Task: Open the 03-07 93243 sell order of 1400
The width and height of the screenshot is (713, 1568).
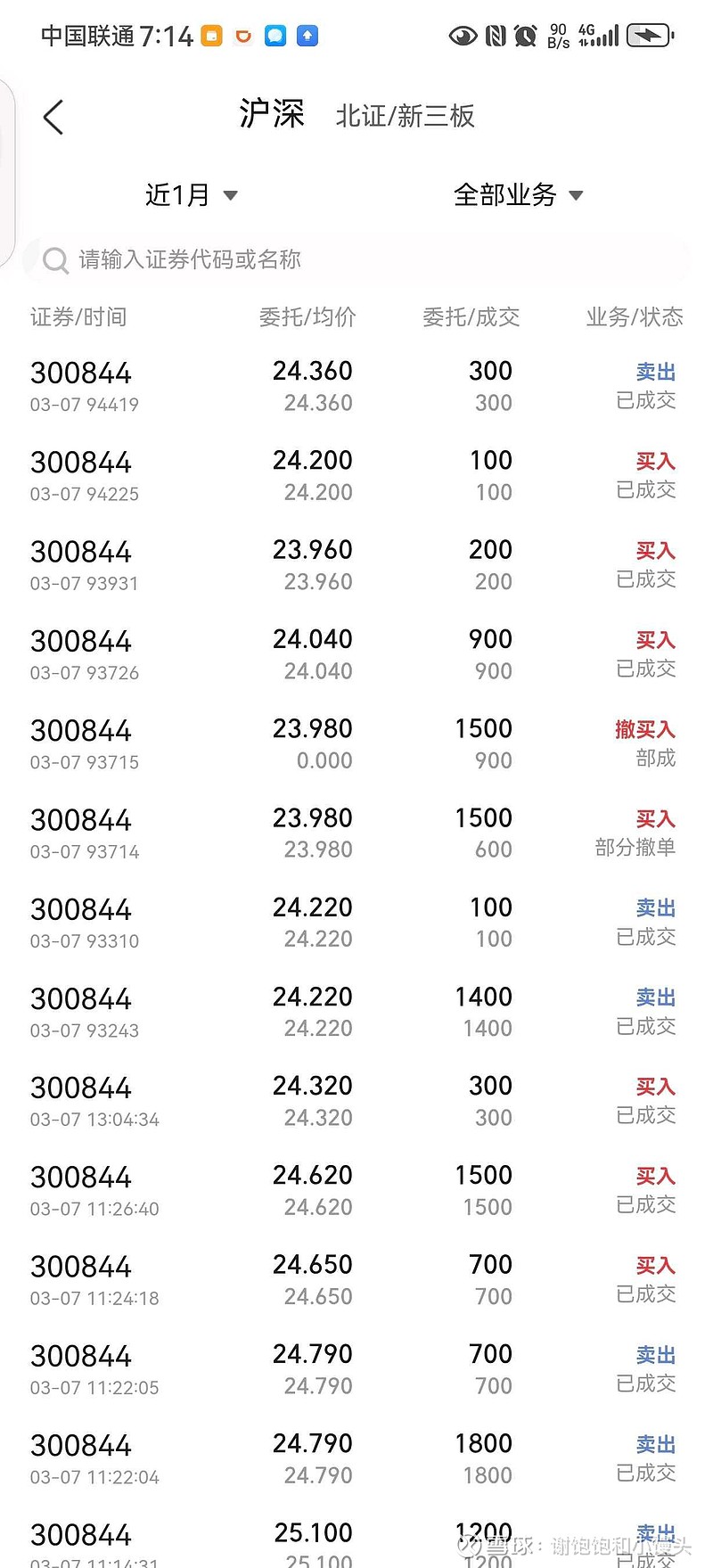Action: [356, 1012]
